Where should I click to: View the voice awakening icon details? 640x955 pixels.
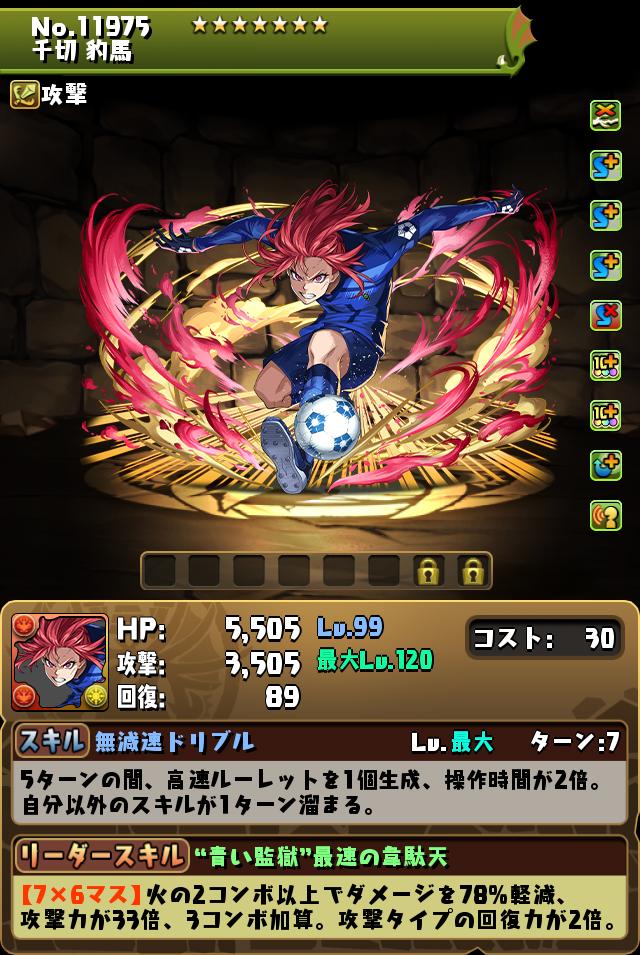click(x=605, y=515)
